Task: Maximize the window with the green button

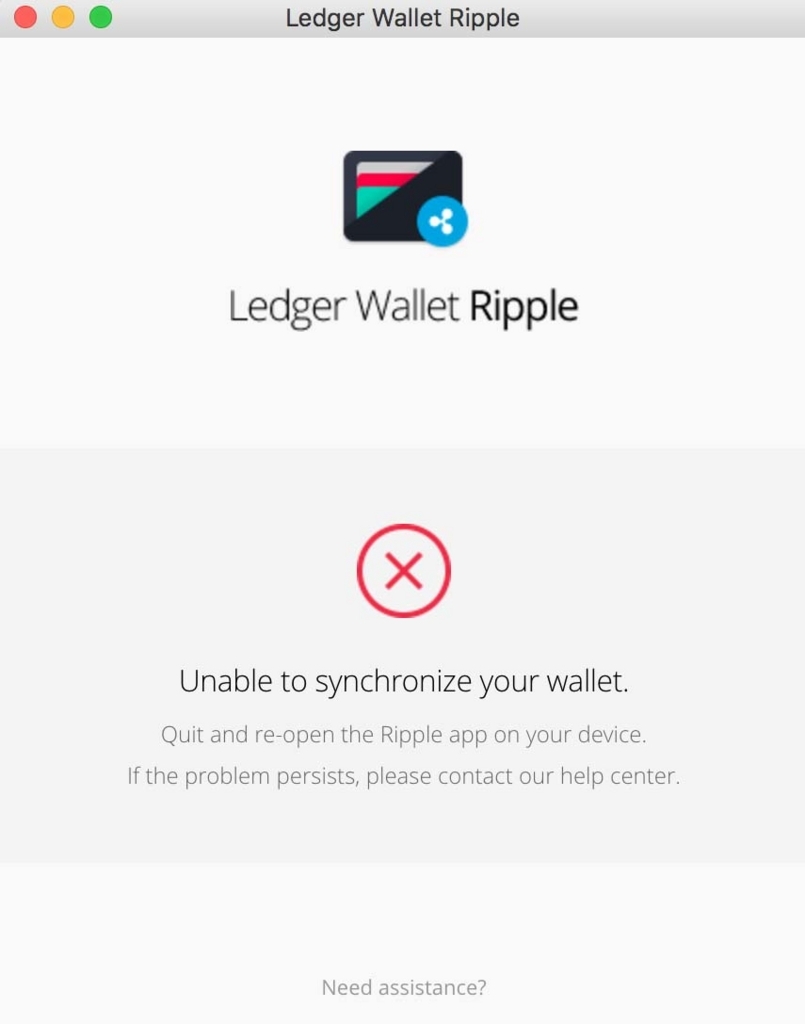Action: (101, 18)
